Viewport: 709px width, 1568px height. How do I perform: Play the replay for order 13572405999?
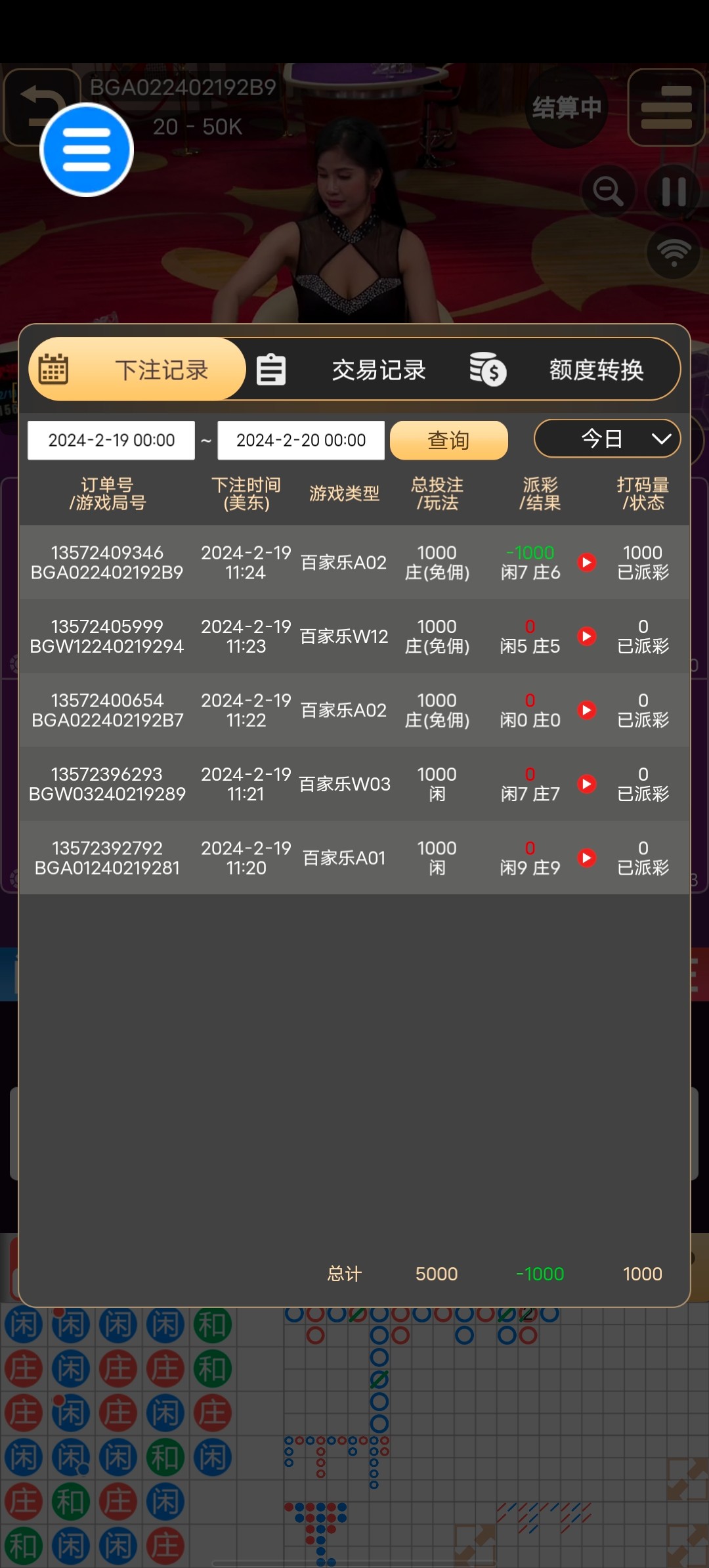coord(587,636)
